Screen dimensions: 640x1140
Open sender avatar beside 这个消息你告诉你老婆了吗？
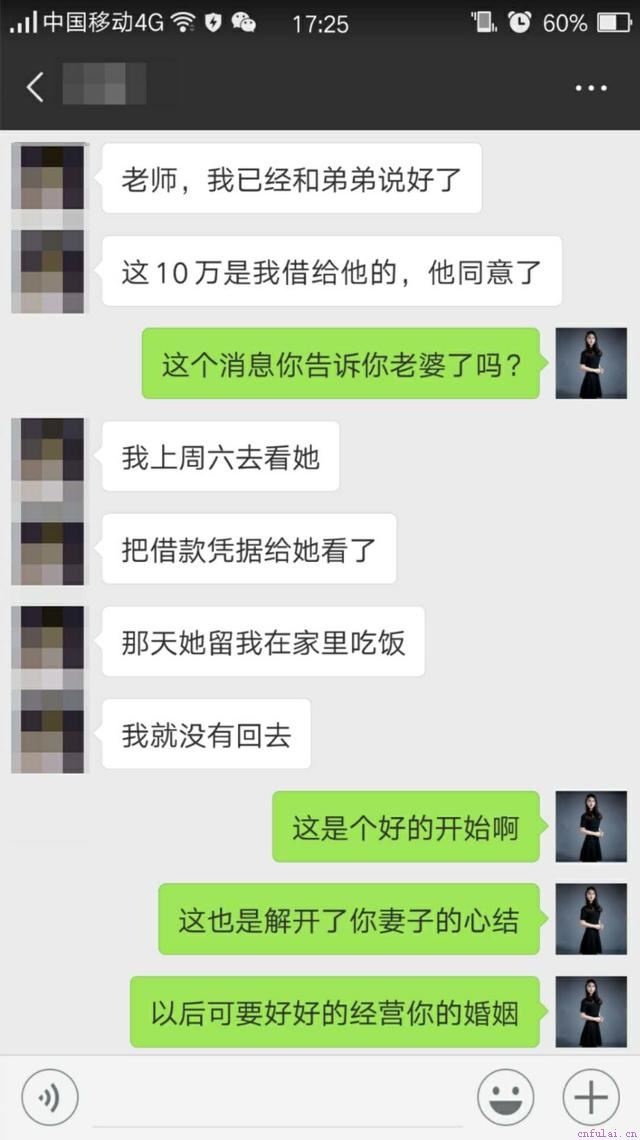[590, 363]
